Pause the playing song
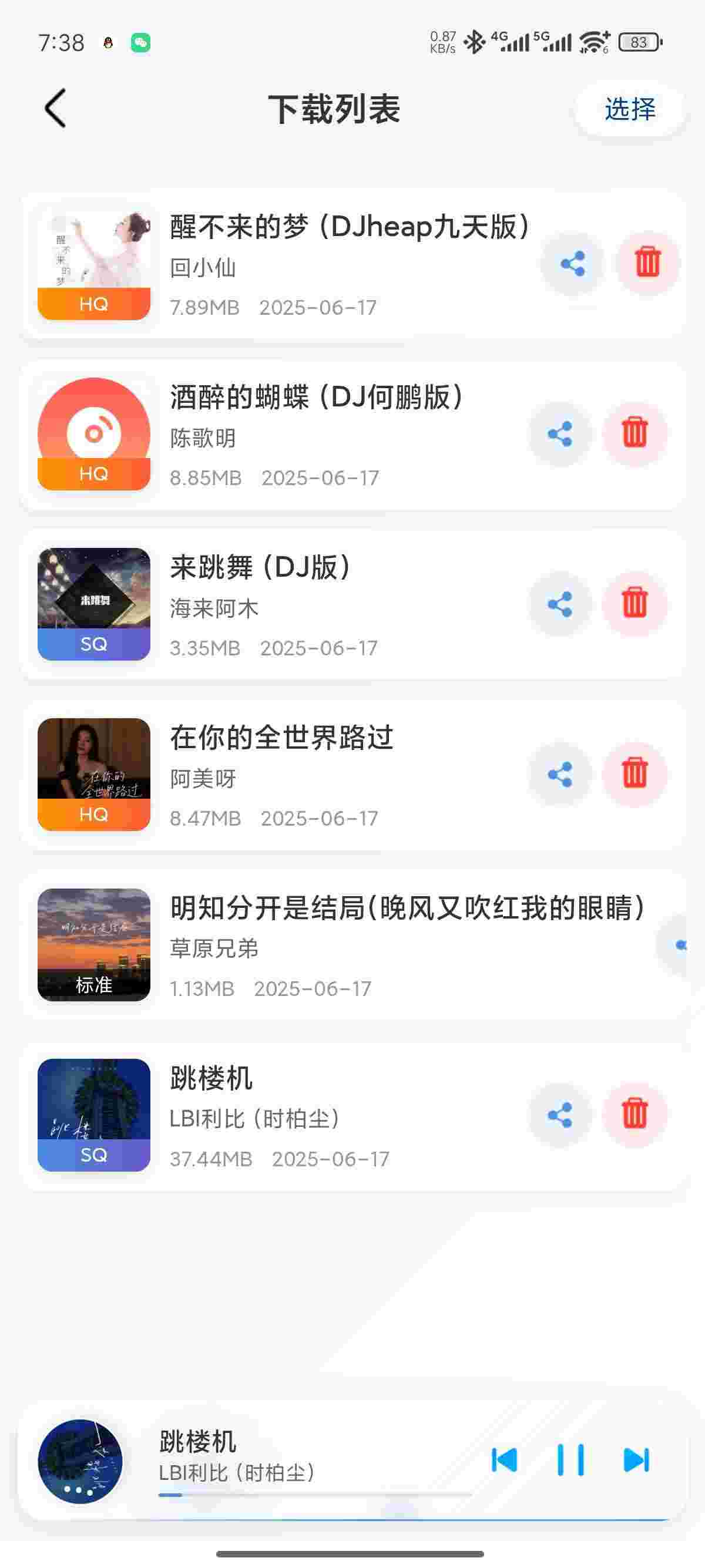 [570, 1460]
